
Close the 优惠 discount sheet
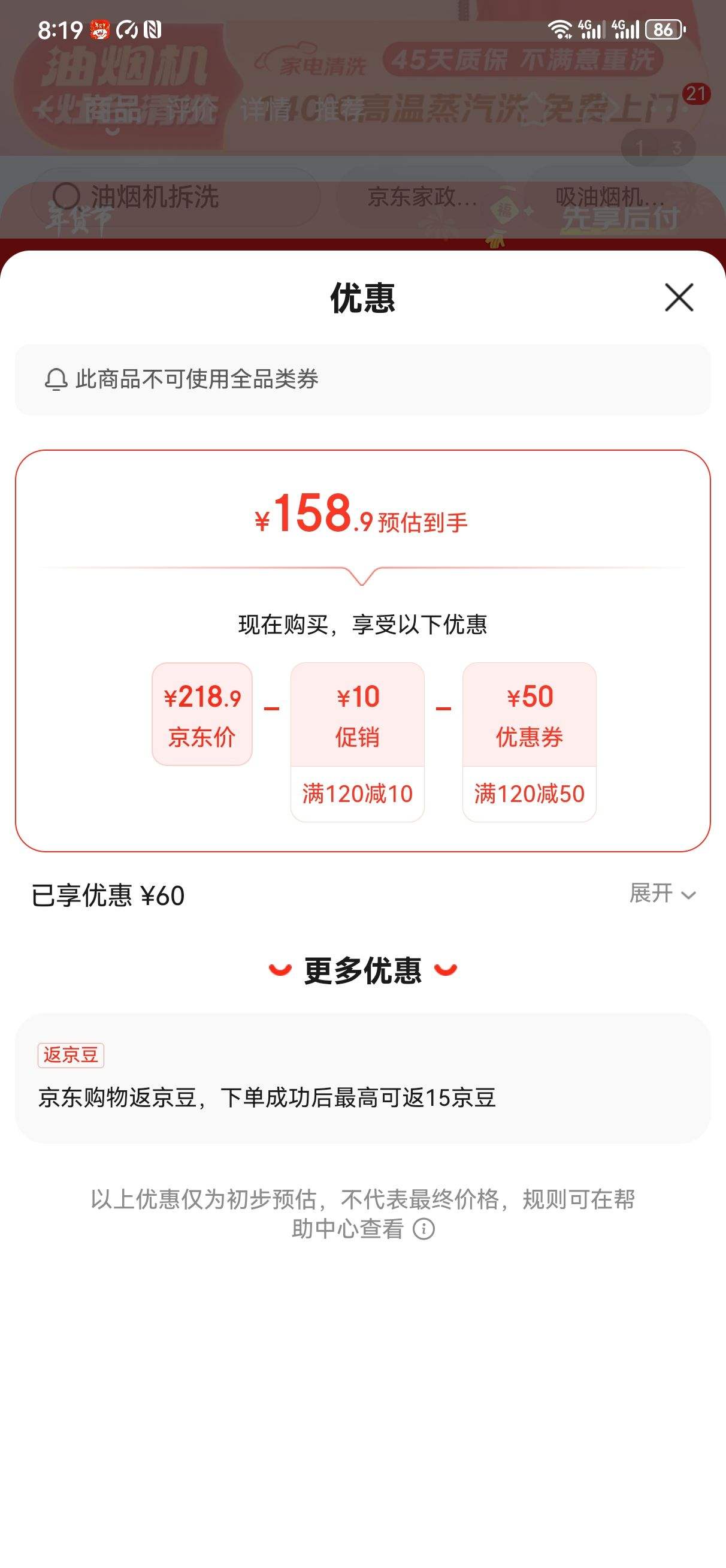679,298
